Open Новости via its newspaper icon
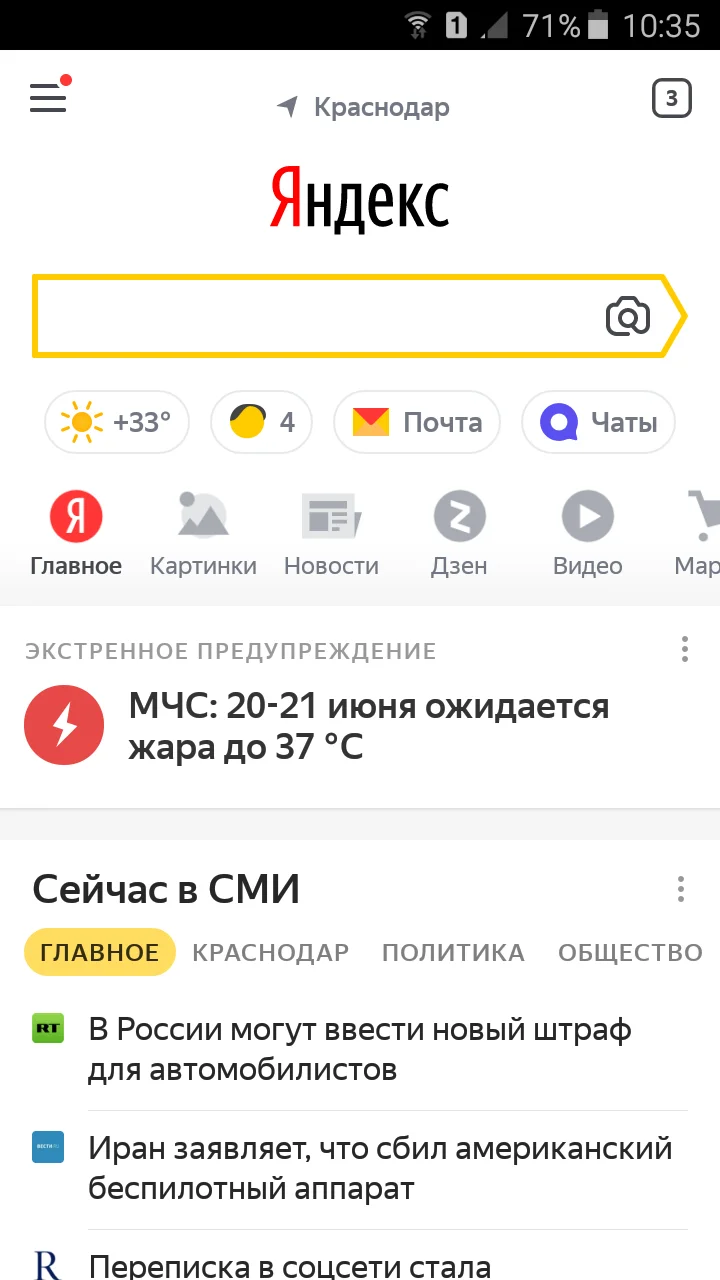Viewport: 720px width, 1280px height. click(x=331, y=515)
